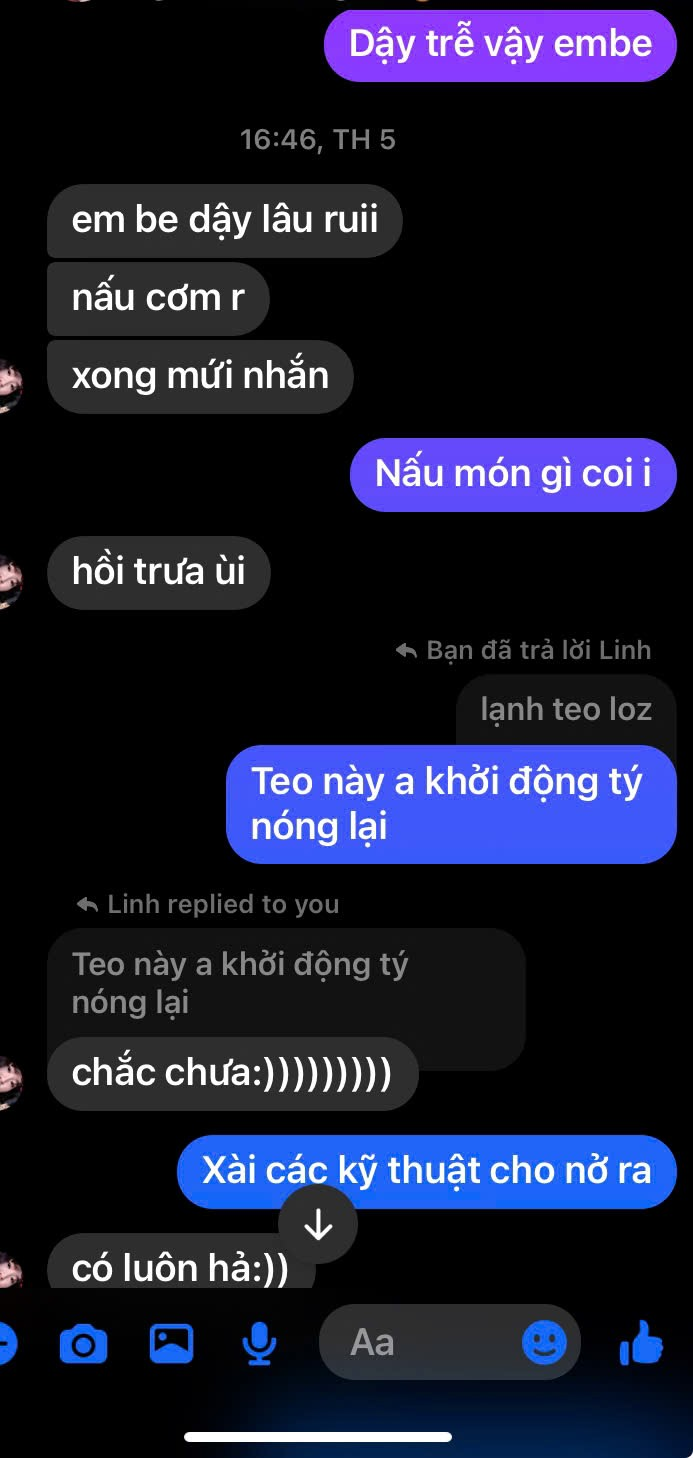Open the photo gallery picker

point(171,1343)
